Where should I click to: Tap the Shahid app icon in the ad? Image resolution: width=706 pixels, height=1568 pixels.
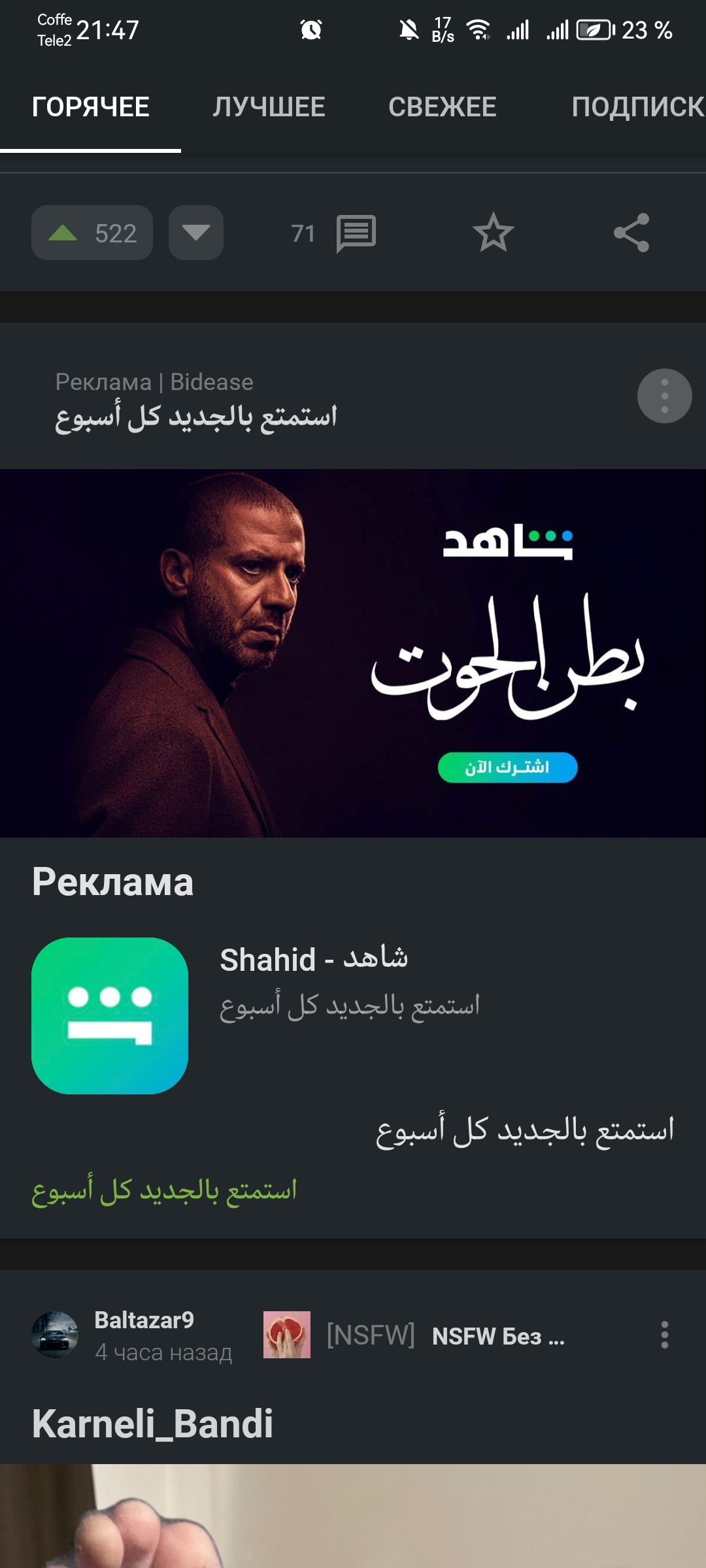pos(110,1016)
